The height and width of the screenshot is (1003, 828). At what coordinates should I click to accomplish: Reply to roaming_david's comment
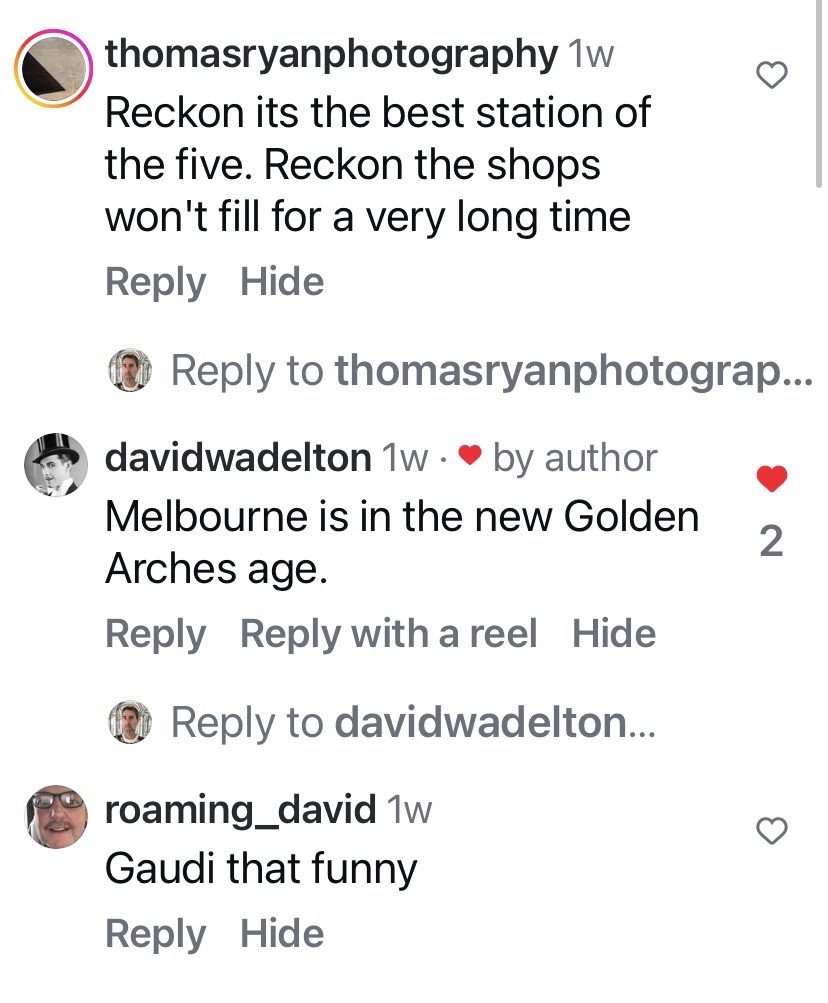point(155,934)
